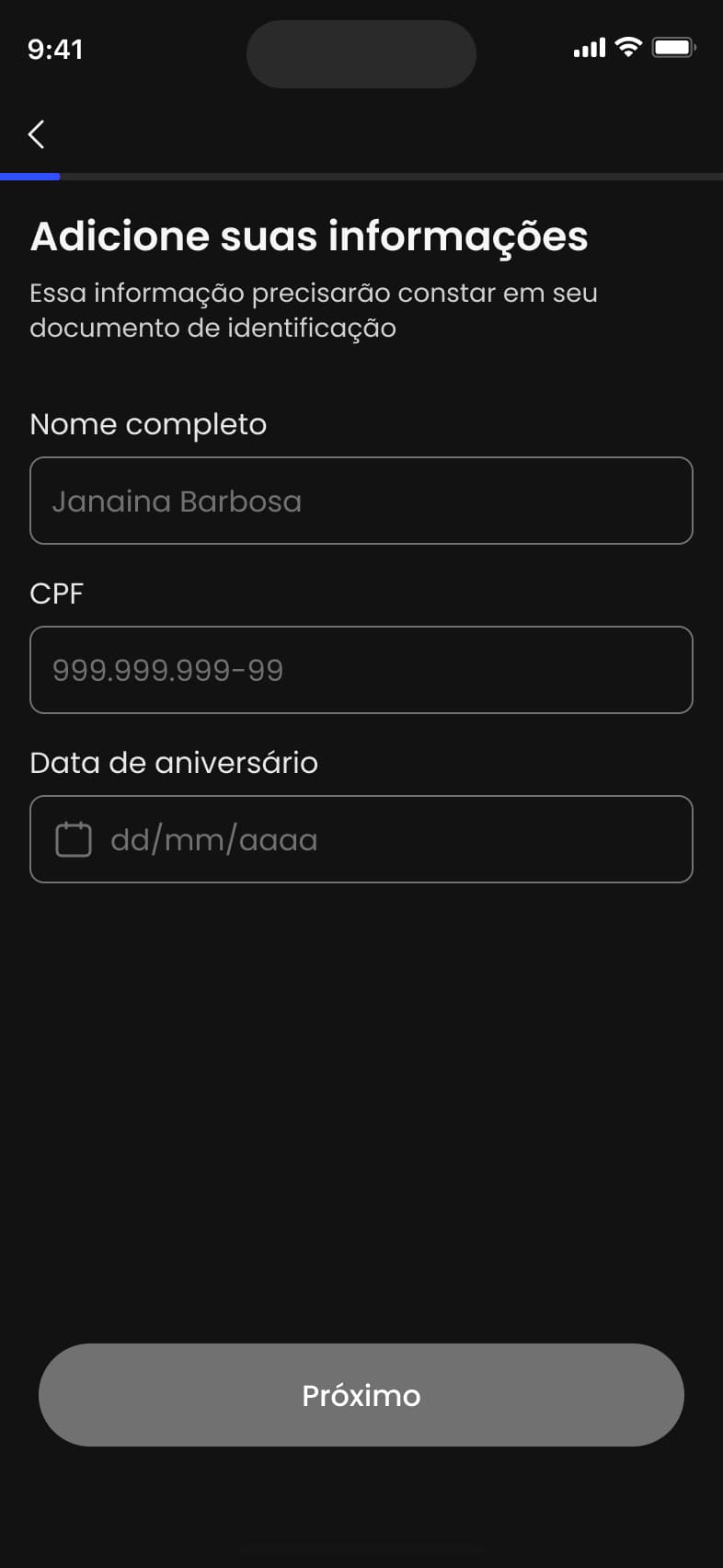
Task: Click the Wi-Fi icon in the status bar
Action: (629, 47)
